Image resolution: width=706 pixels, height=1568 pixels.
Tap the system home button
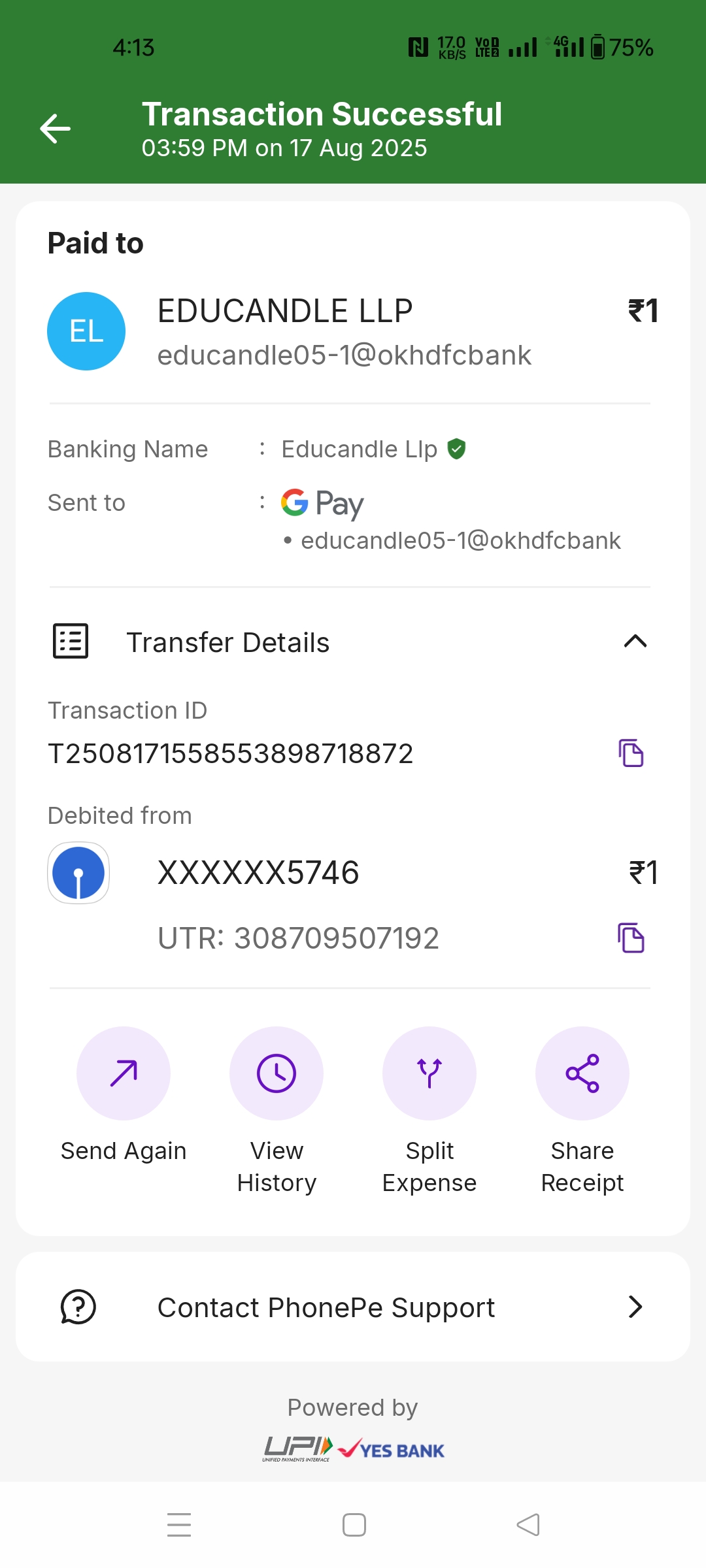(354, 1525)
